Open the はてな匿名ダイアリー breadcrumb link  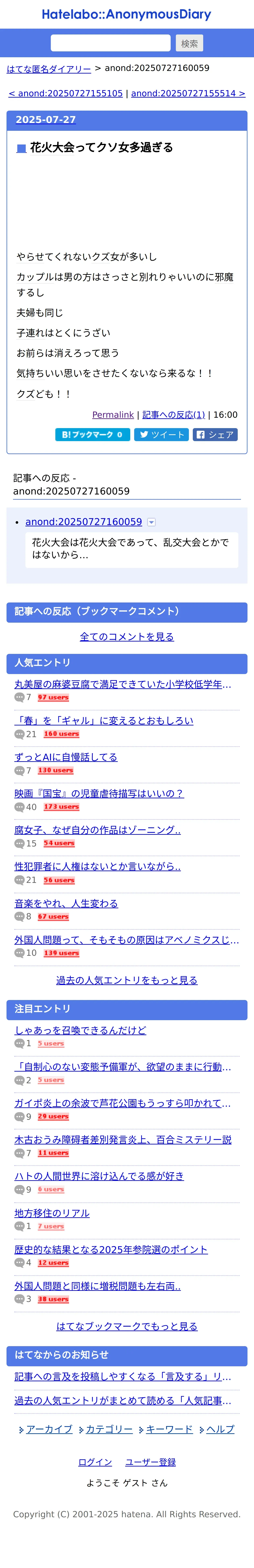49,69
